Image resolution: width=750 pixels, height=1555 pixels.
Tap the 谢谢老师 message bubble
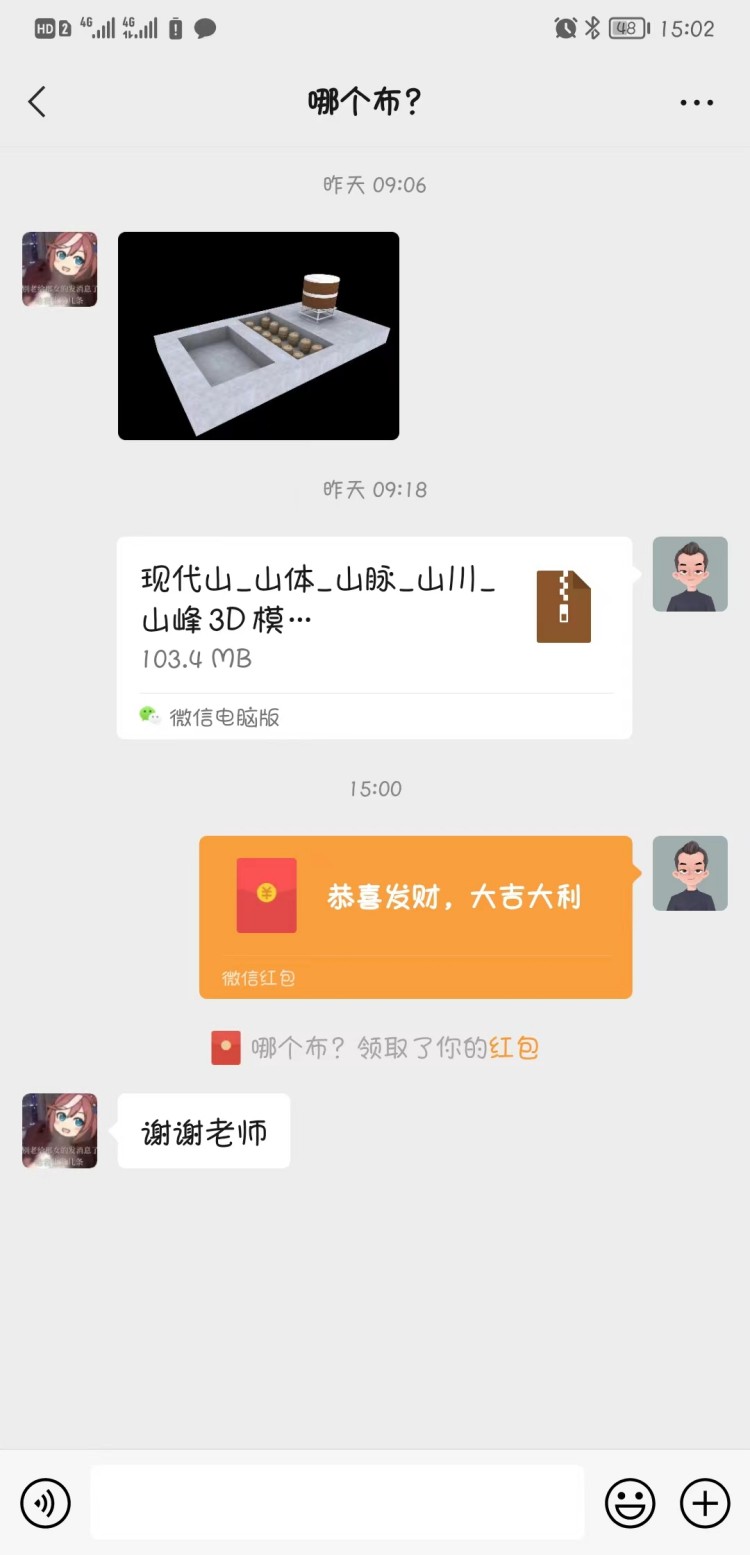point(203,1131)
